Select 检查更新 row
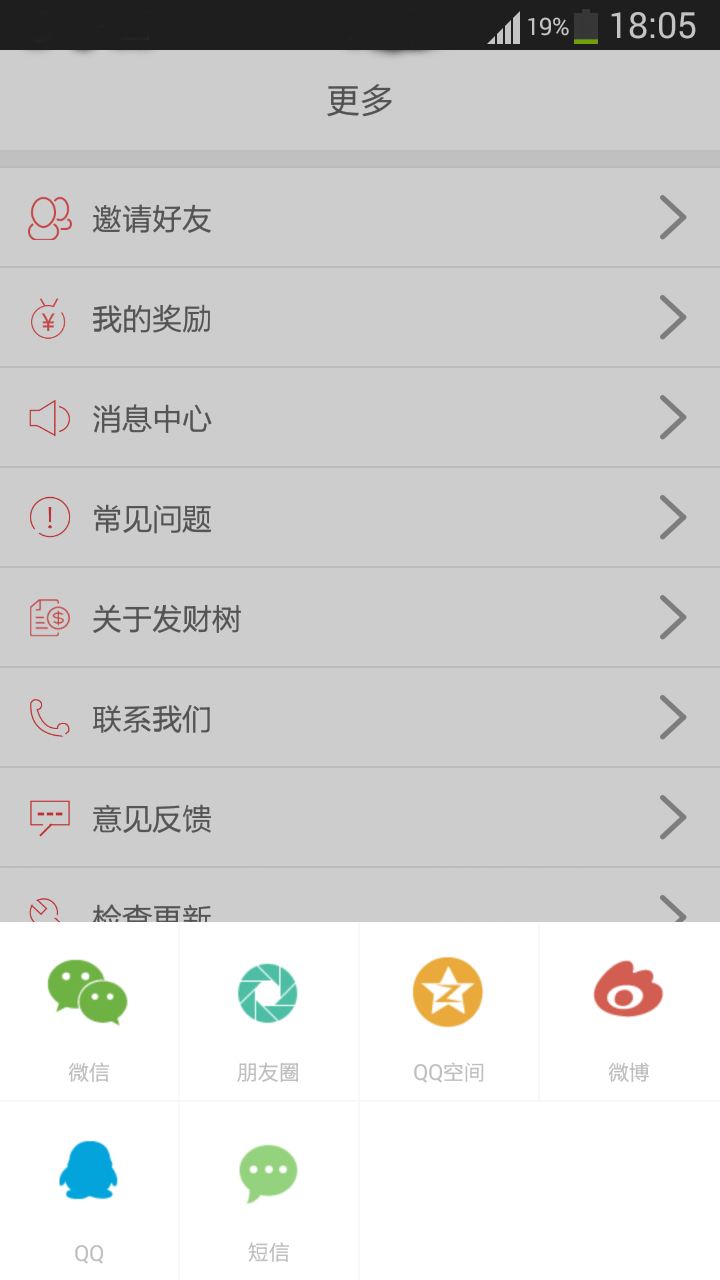 360,903
